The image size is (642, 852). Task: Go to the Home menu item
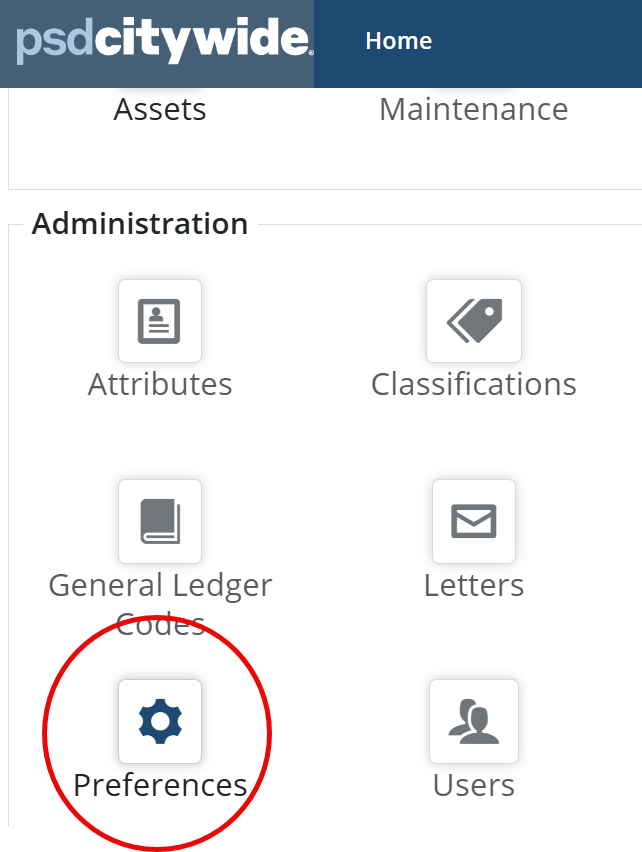pyautogui.click(x=398, y=41)
